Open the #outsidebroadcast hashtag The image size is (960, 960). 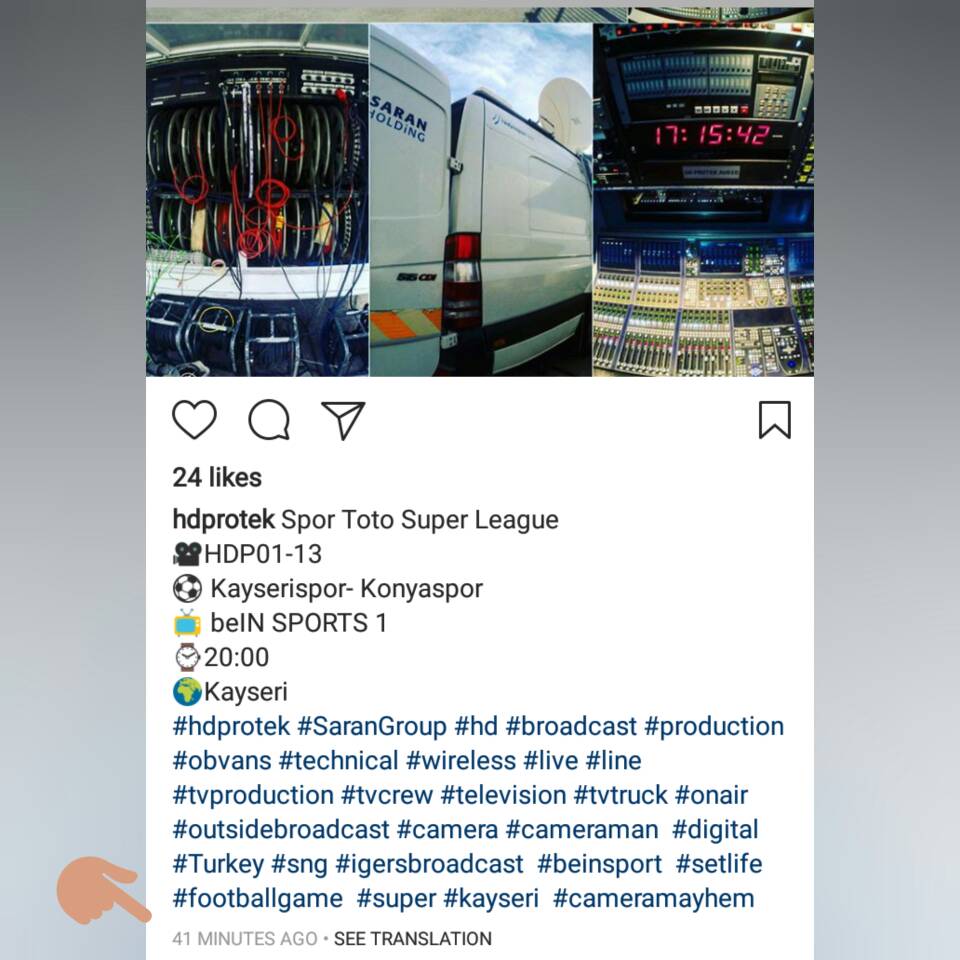tap(281, 830)
